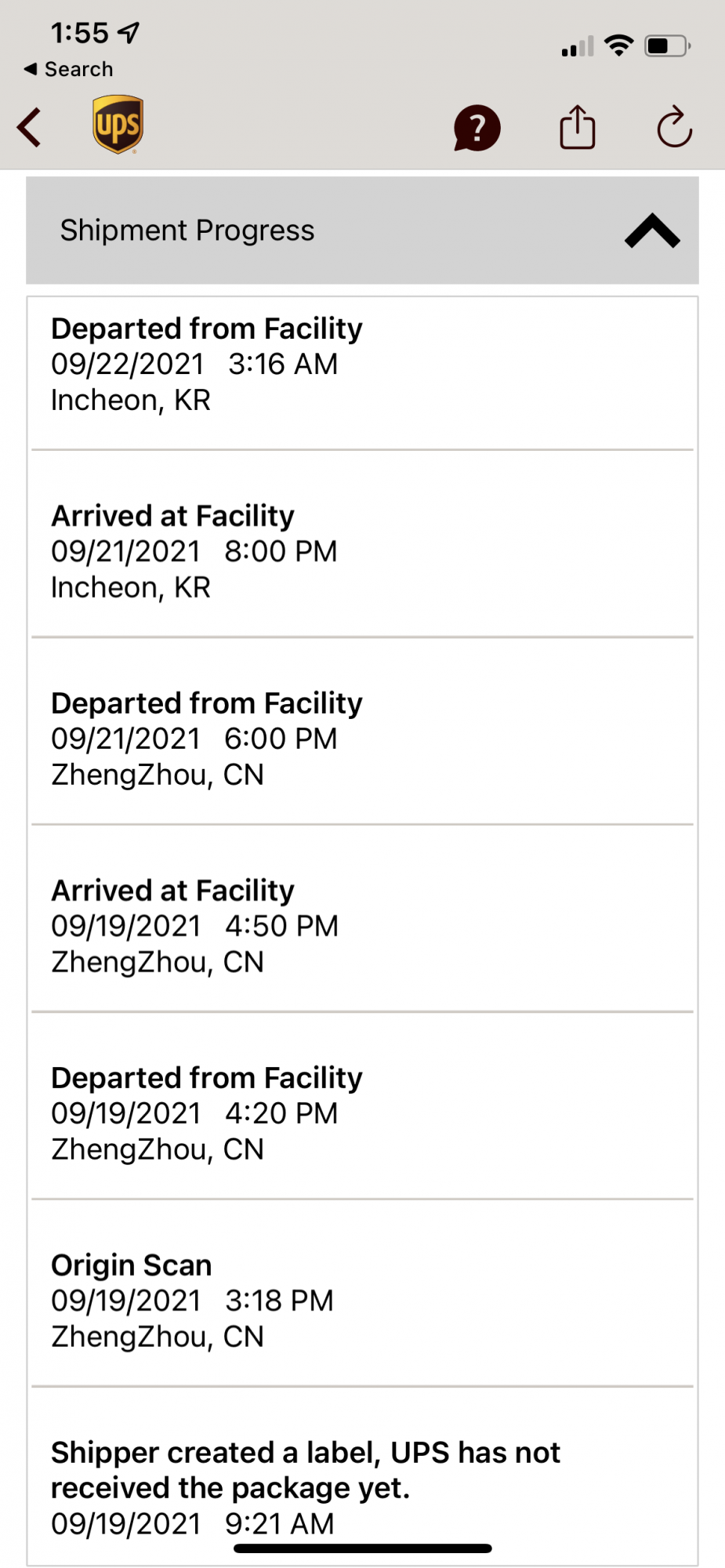The width and height of the screenshot is (725, 1568).
Task: Share this tracking information
Action: [x=578, y=127]
